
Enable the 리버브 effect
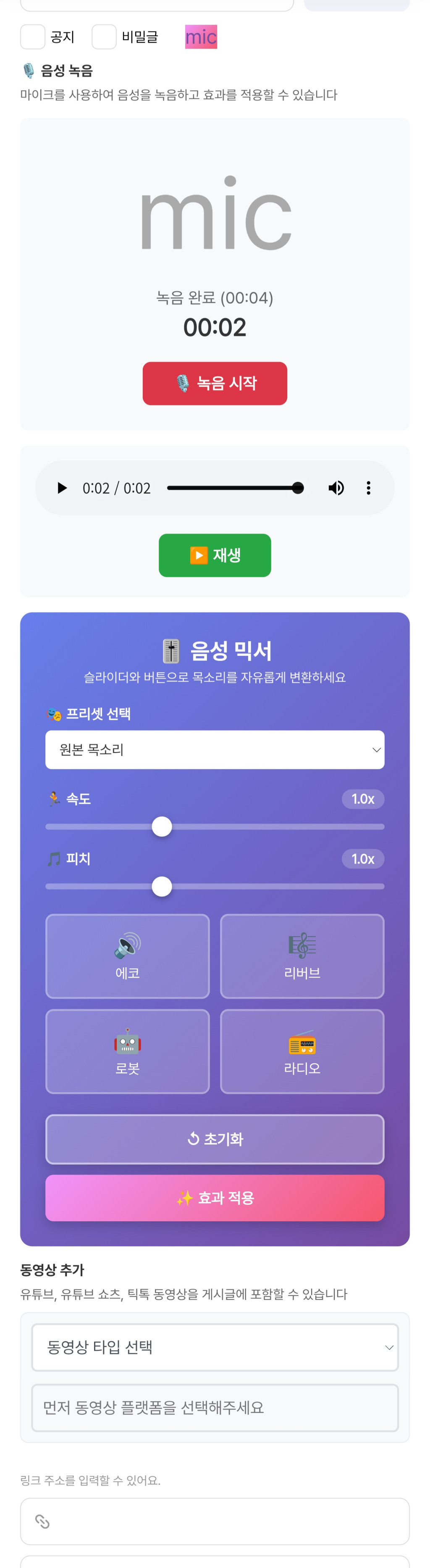click(302, 956)
